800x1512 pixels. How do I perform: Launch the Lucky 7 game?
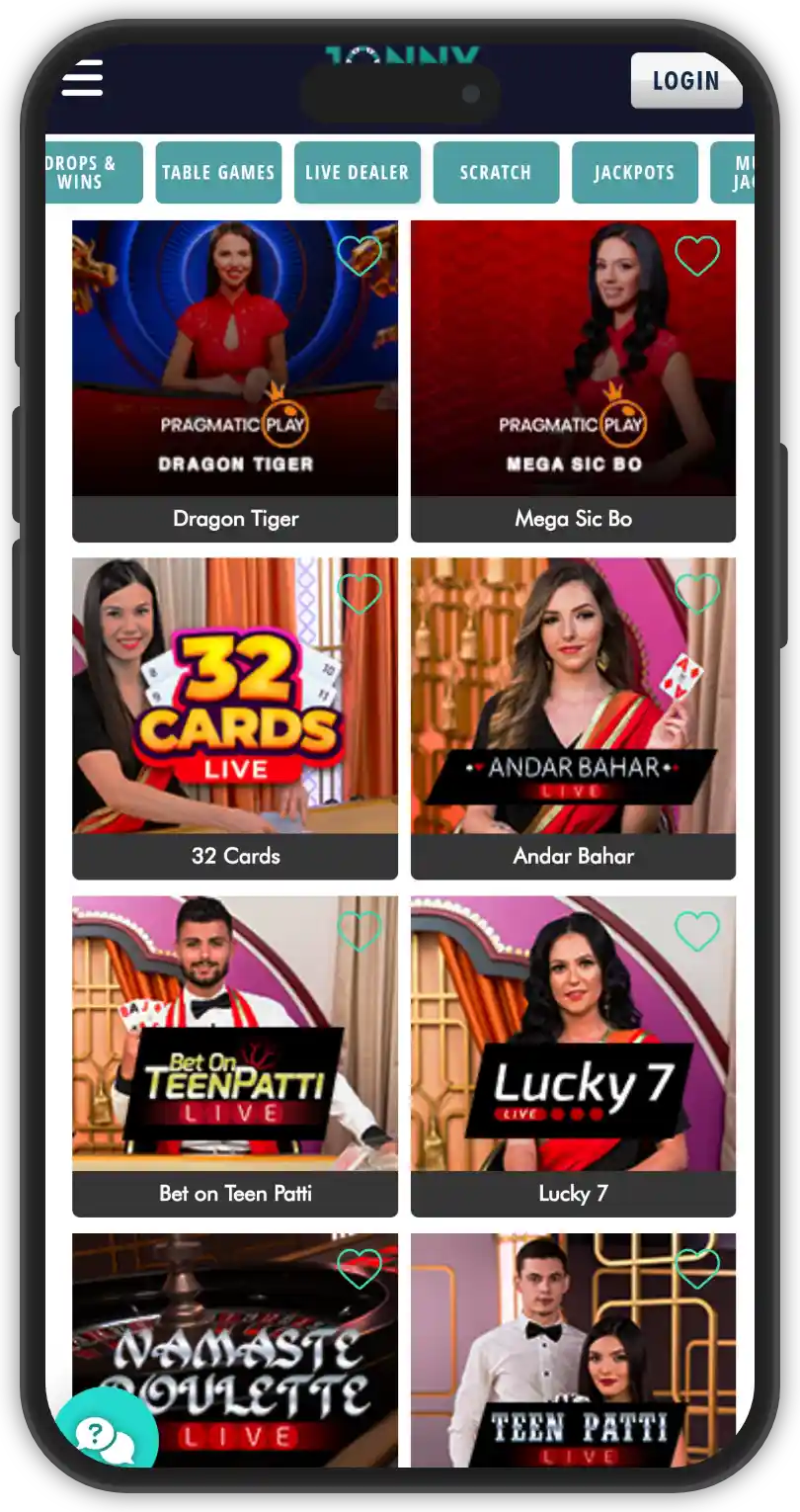(573, 1055)
